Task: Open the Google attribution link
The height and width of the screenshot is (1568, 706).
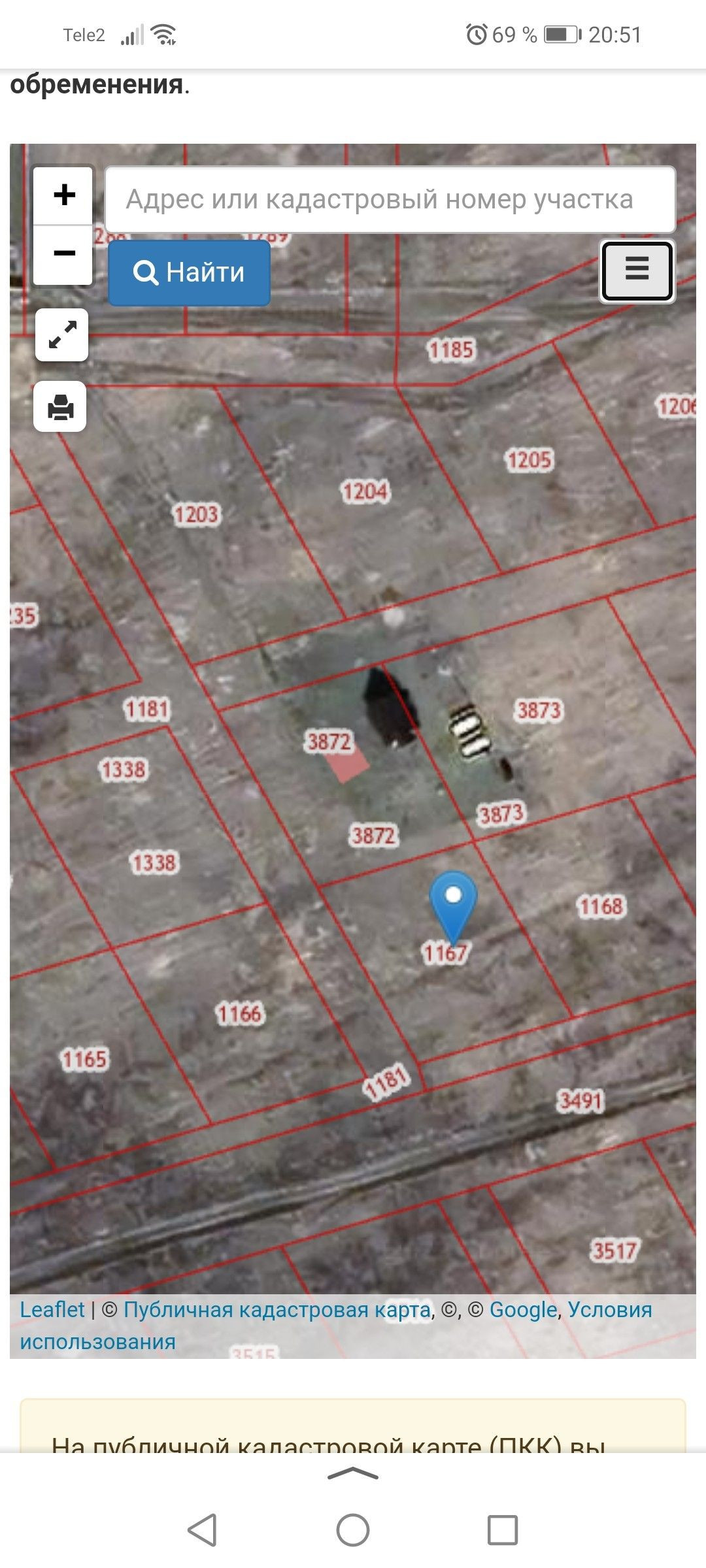Action: click(523, 1310)
